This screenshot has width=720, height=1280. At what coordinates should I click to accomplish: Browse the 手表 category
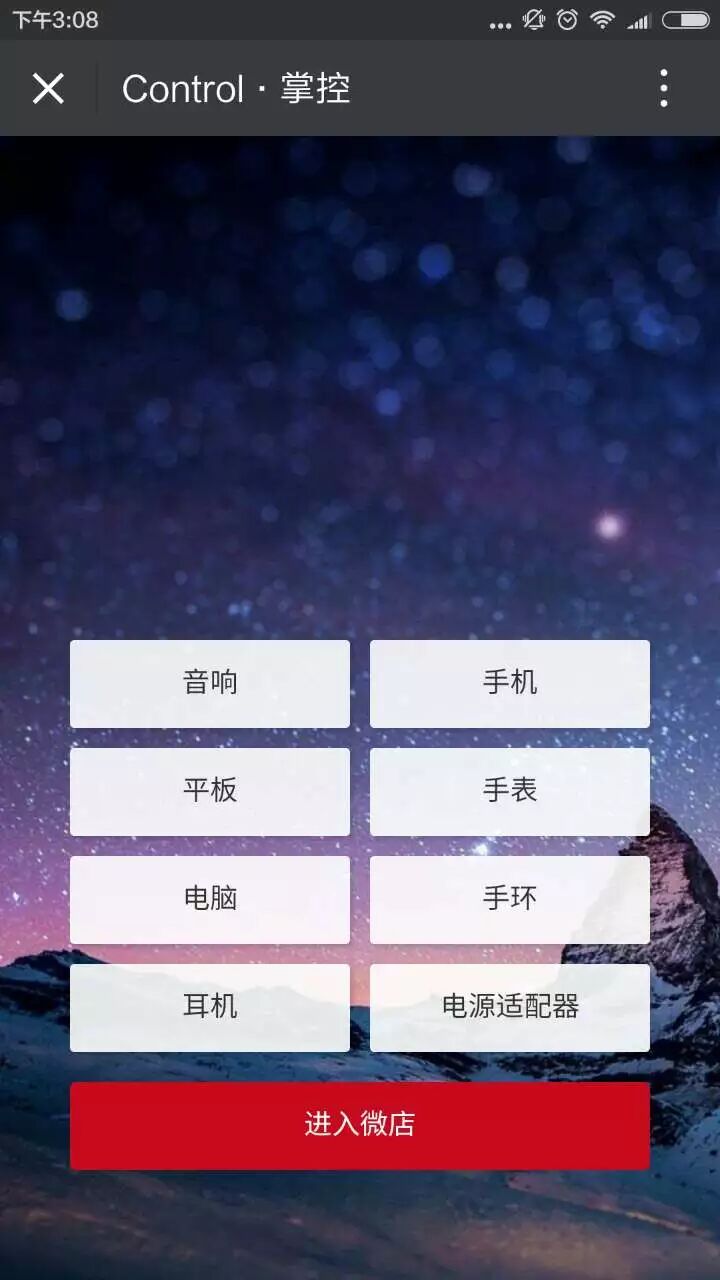pyautogui.click(x=510, y=792)
